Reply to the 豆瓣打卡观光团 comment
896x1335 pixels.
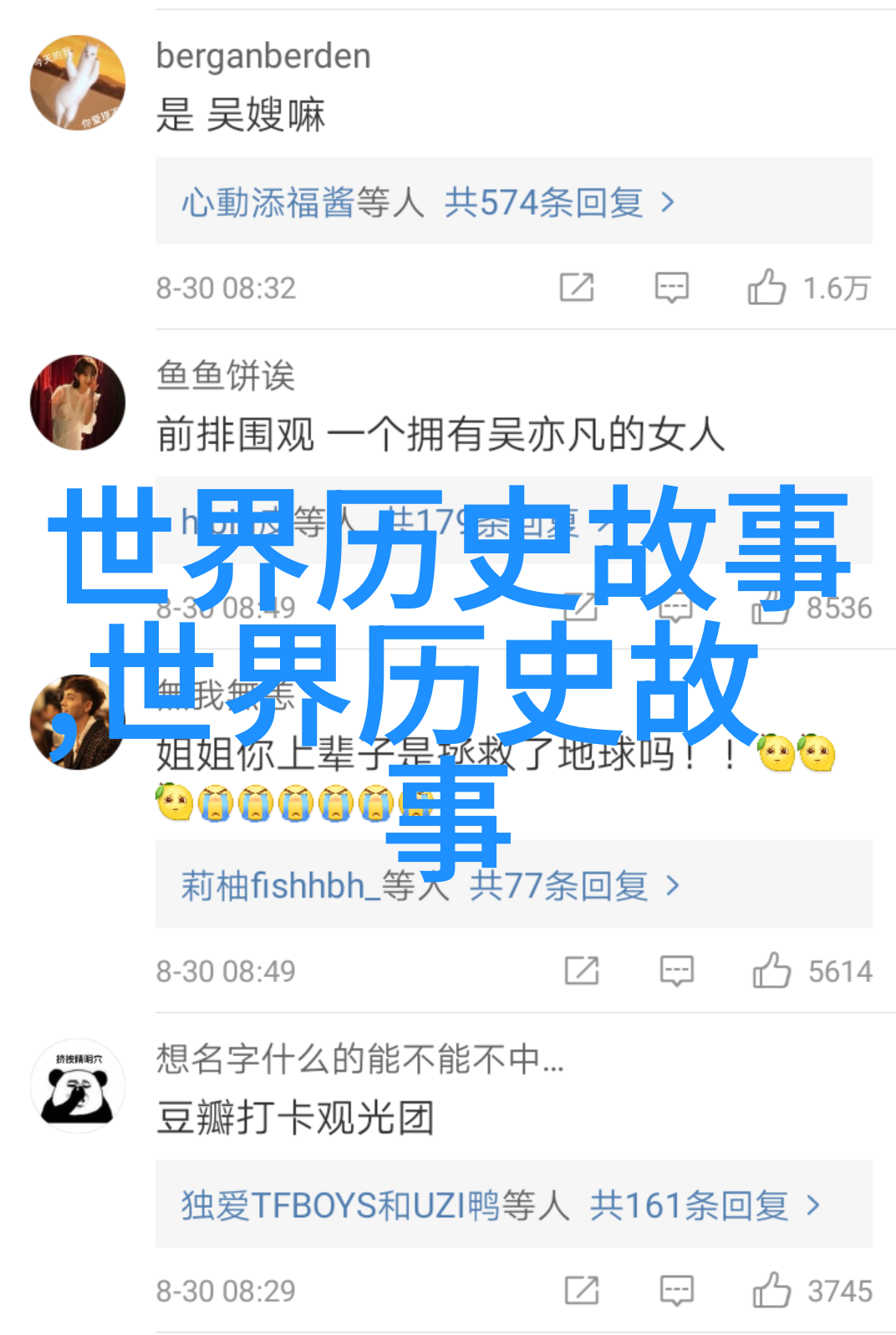click(x=676, y=1290)
